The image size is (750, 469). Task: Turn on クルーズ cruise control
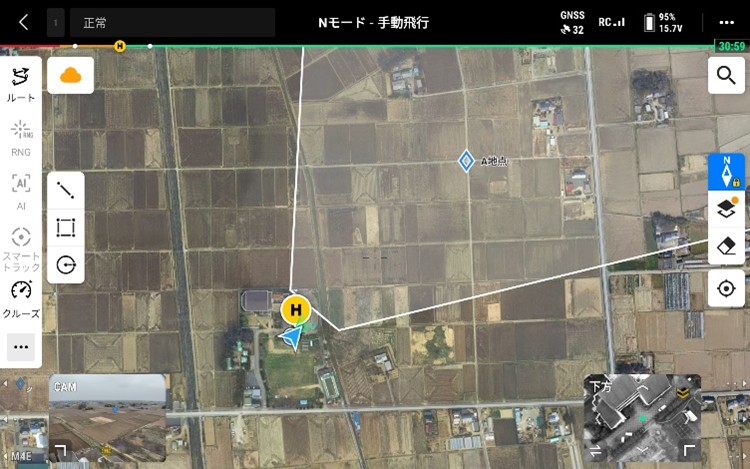[x=21, y=297]
